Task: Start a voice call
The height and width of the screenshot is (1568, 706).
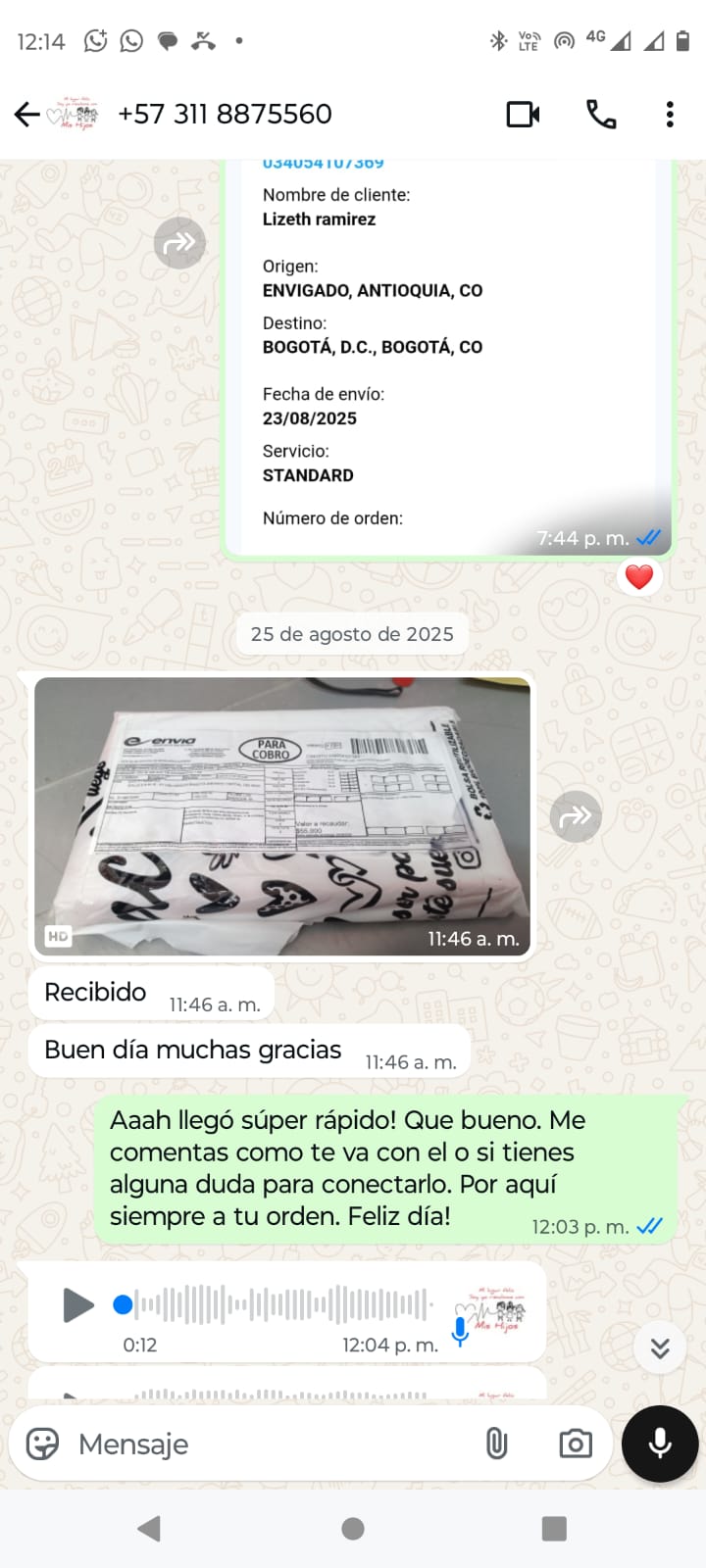Action: [601, 115]
